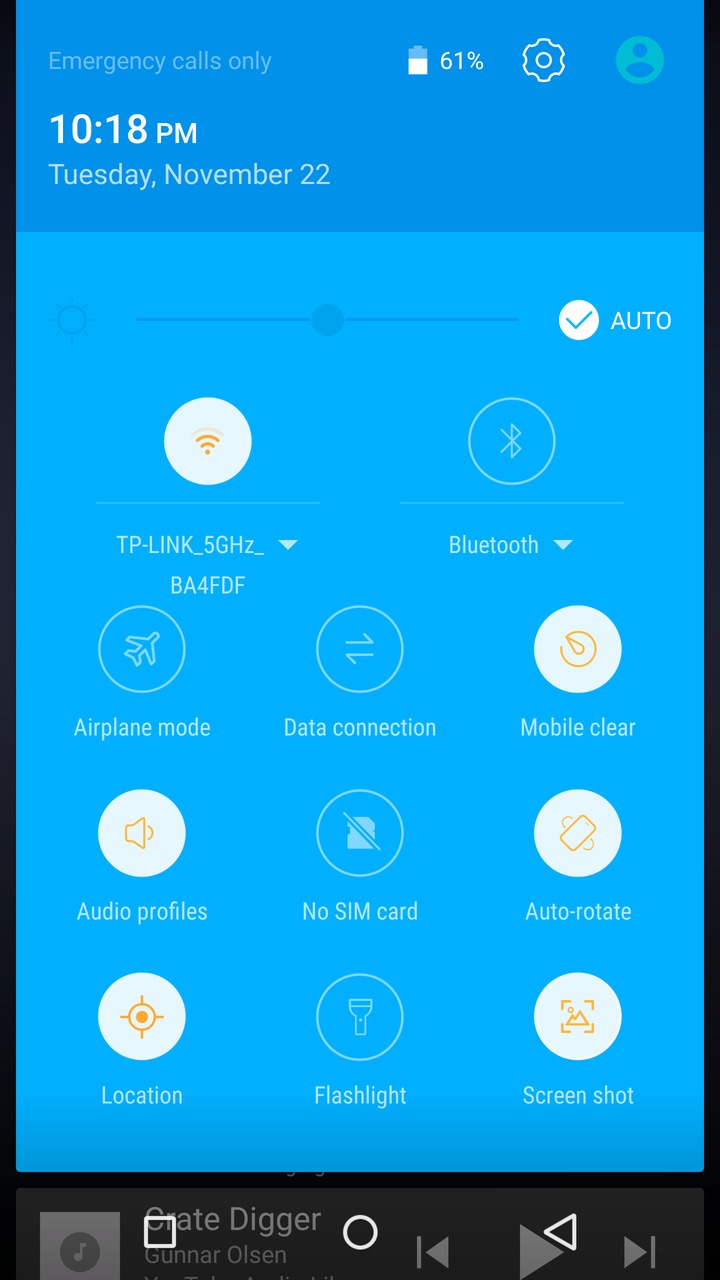
Task: Uncheck the AUTO brightness checkbox
Action: (579, 321)
